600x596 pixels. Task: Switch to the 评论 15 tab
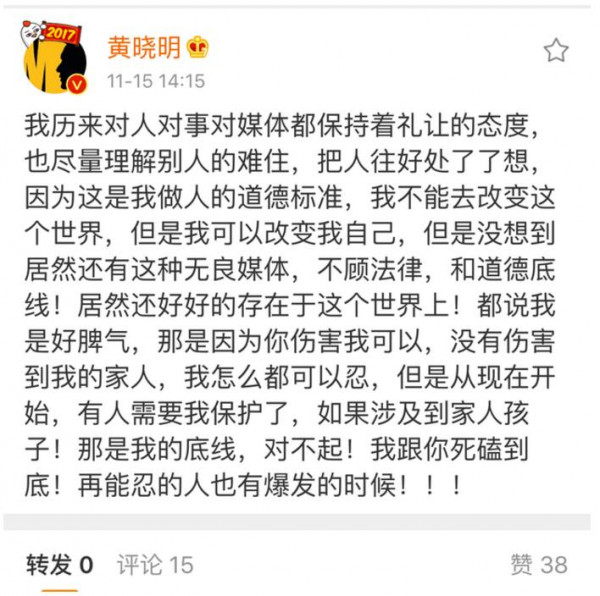[x=154, y=565]
